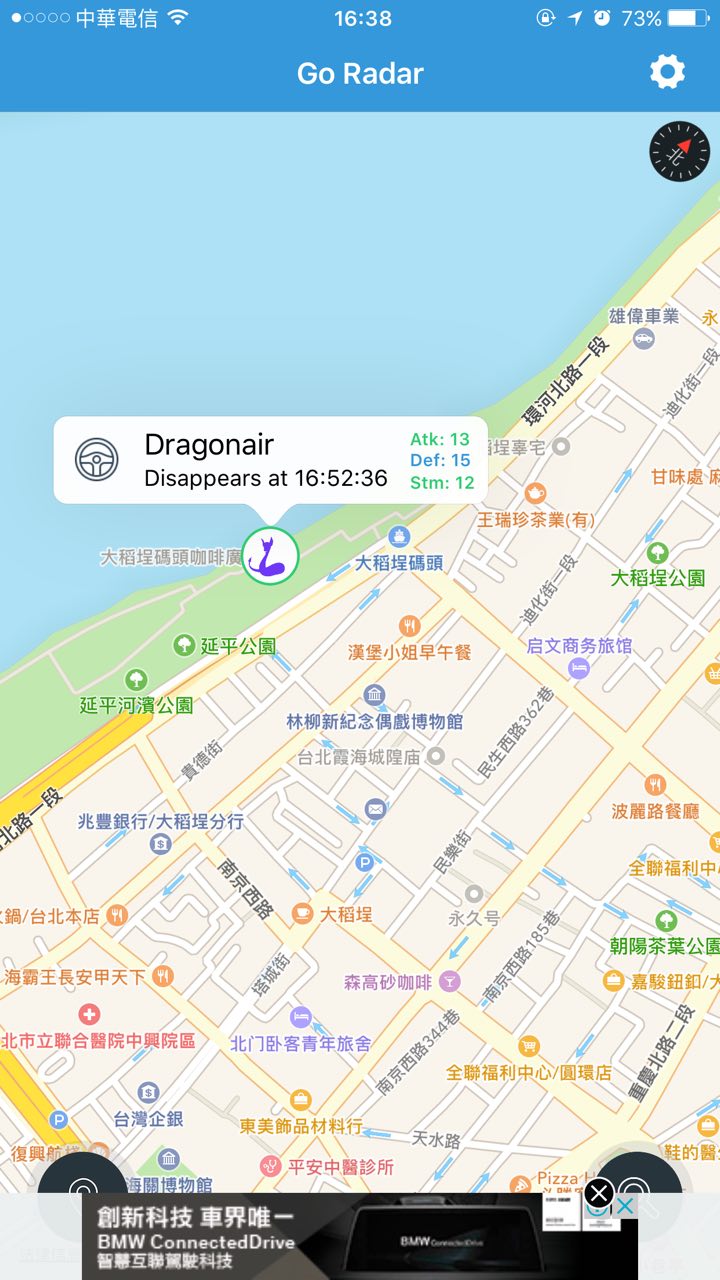Viewport: 720px width, 1280px height.
Task: Tap the steering wheel icon for directions to Dragonair
Action: 97,460
